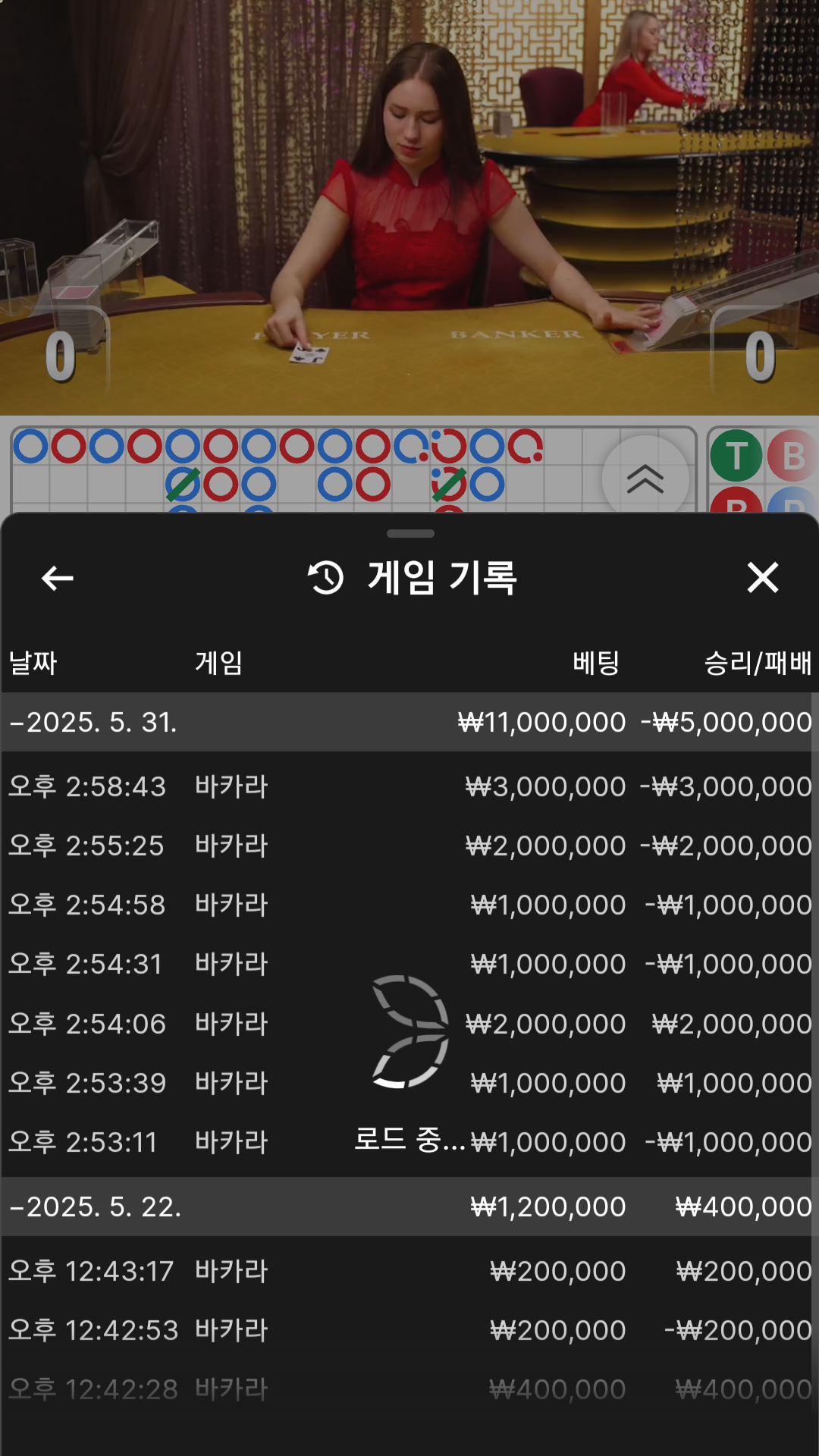The height and width of the screenshot is (1456, 819).
Task: Open the 오후 2:55:25 바카라 record
Action: pos(409,846)
